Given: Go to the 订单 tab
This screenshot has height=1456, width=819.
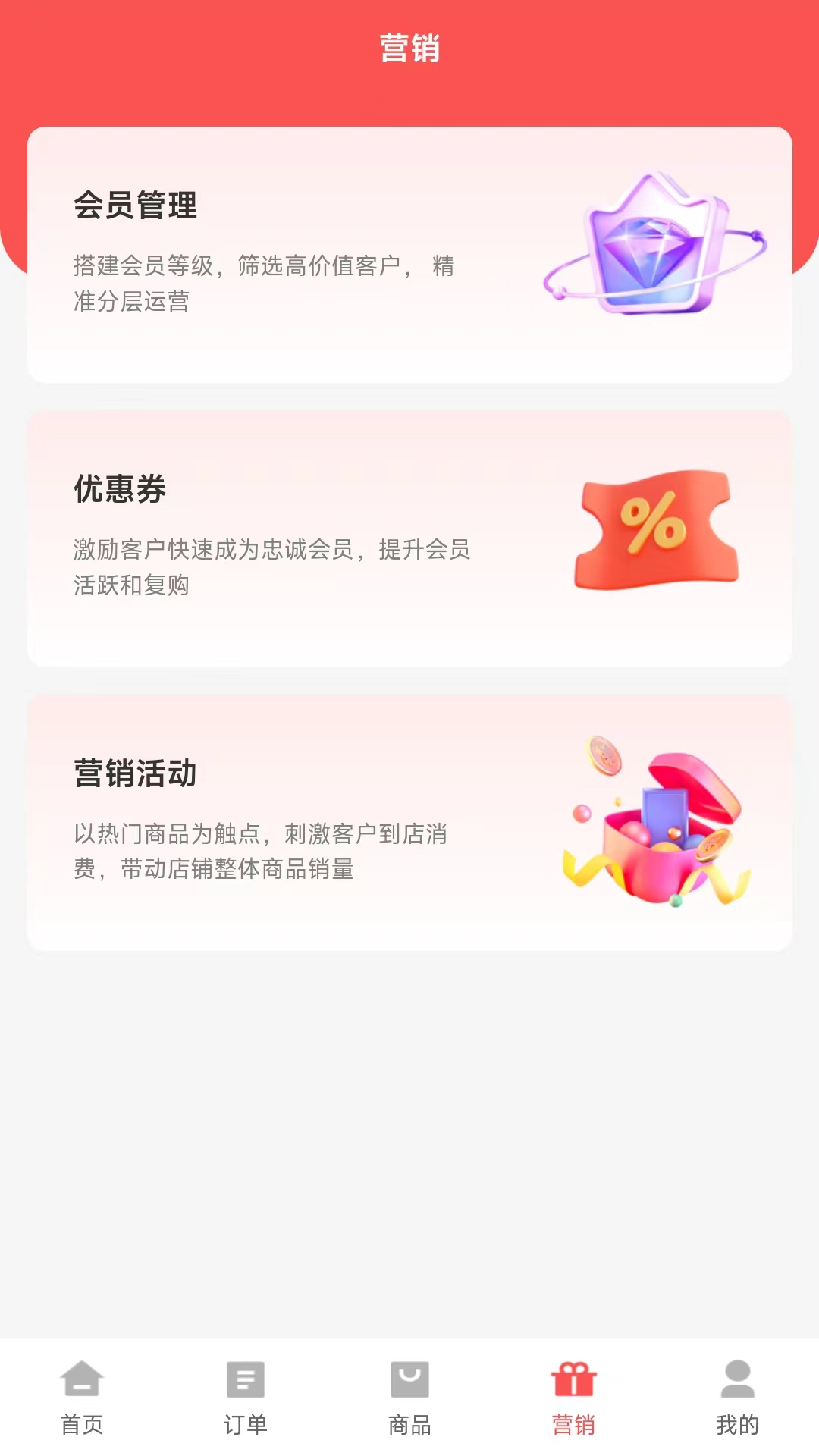Looking at the screenshot, I should click(x=246, y=1397).
